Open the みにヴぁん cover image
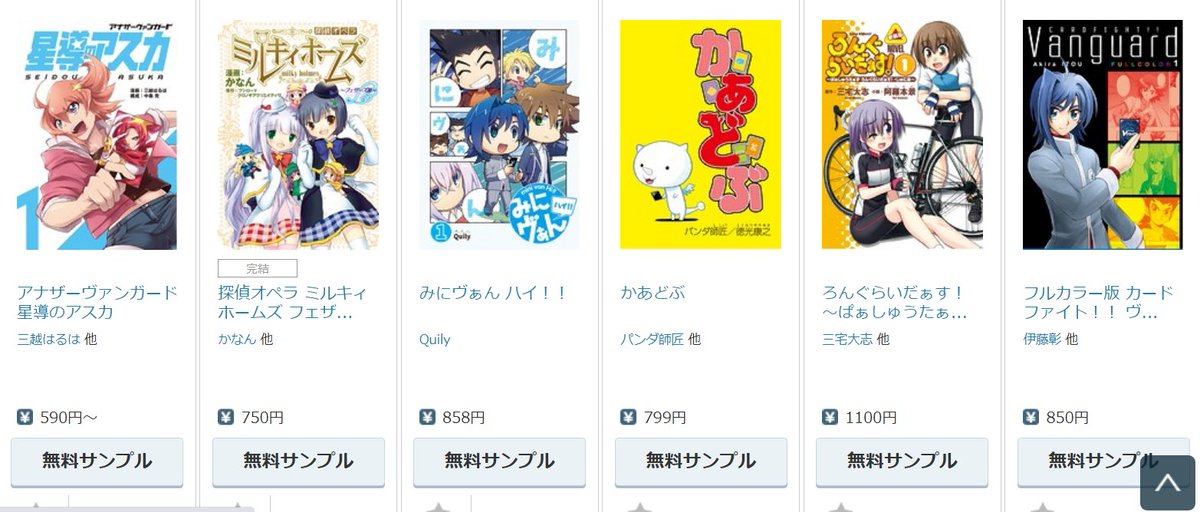 coord(499,135)
